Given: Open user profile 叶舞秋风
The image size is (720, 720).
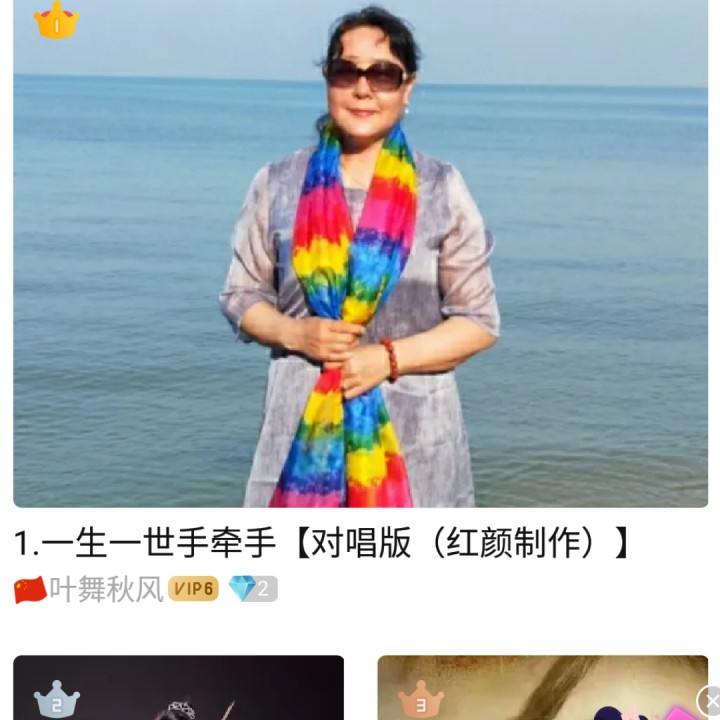Looking at the screenshot, I should pos(106,589).
